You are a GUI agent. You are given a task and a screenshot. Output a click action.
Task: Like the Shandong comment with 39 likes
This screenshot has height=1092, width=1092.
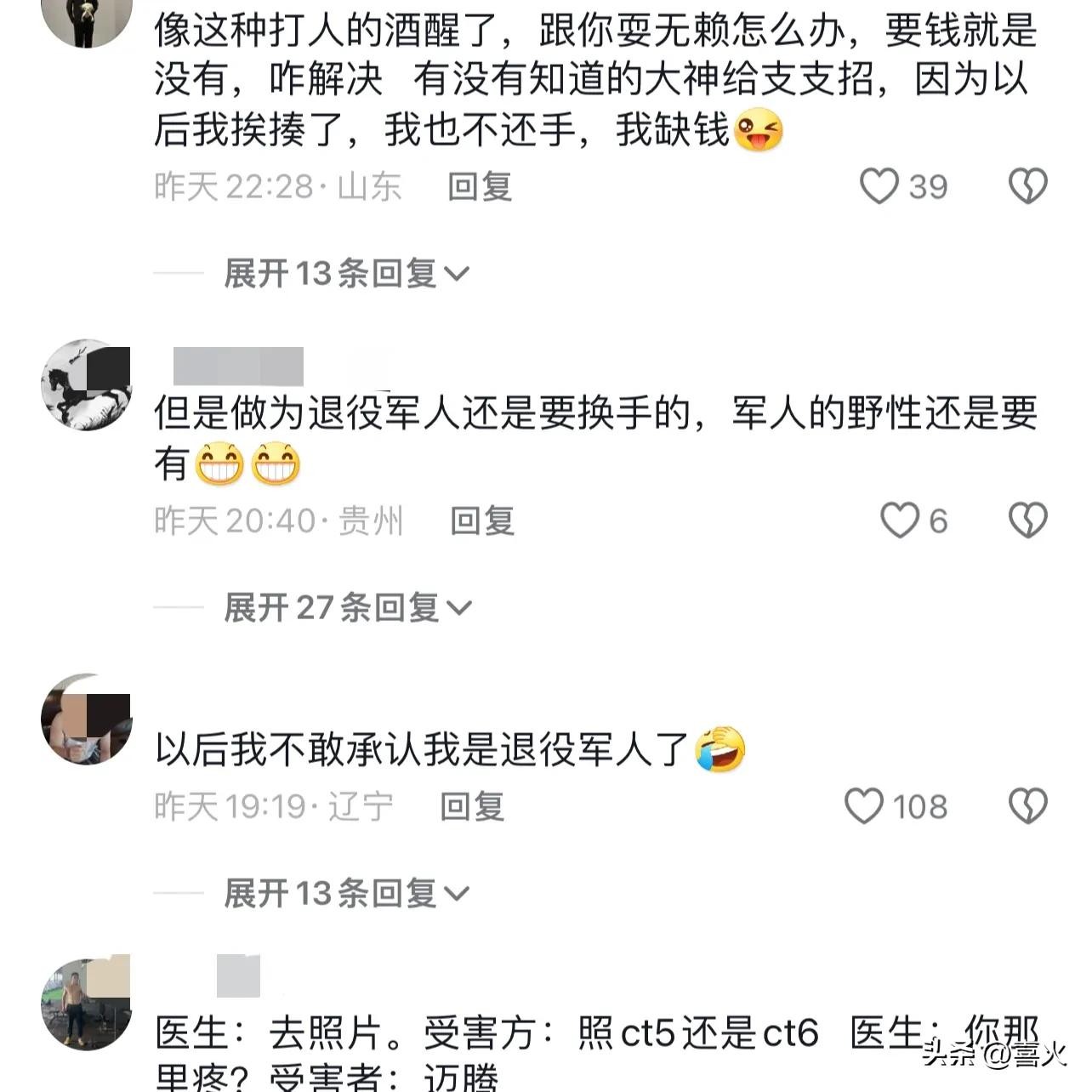[x=879, y=186]
